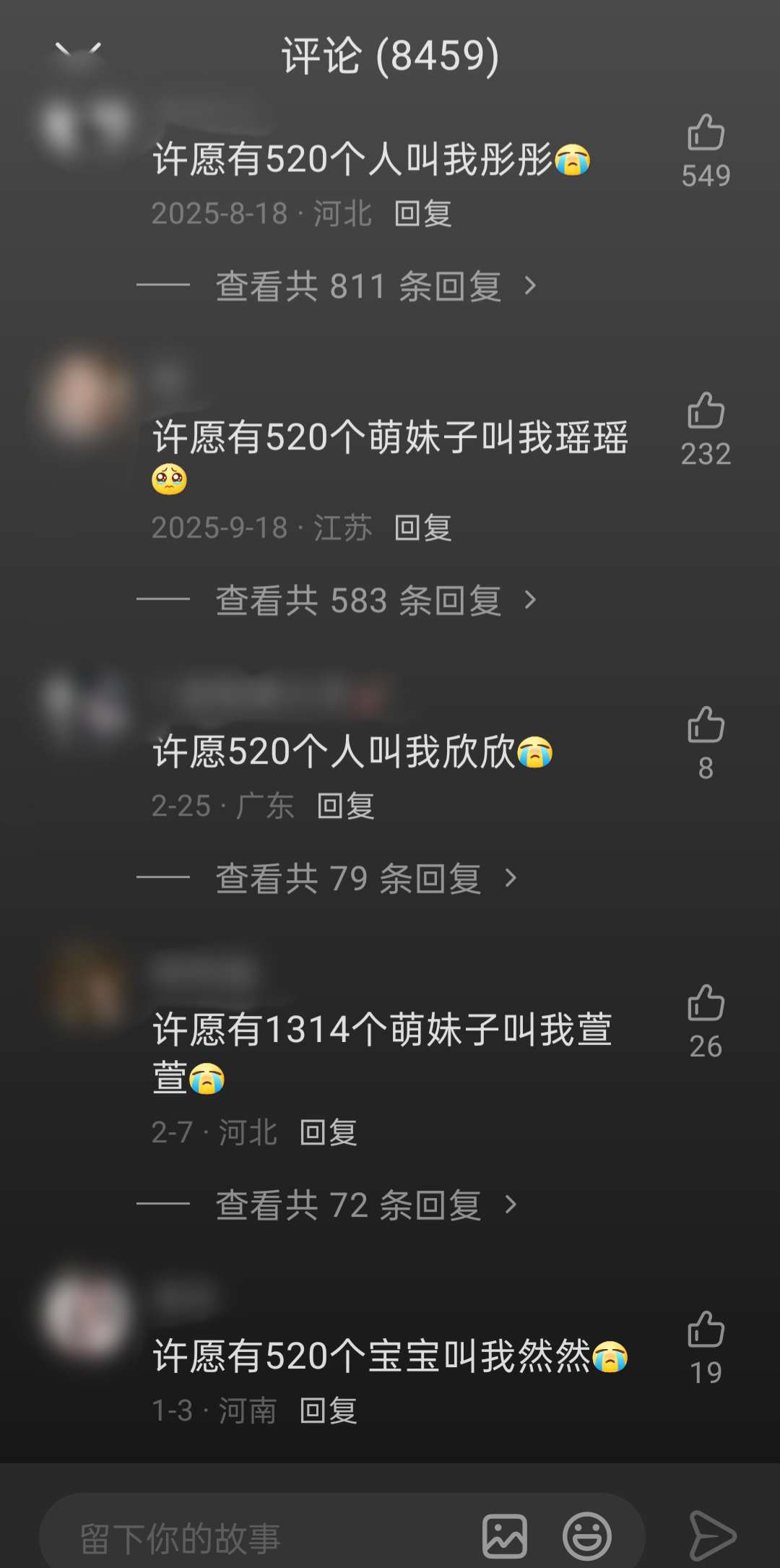Reply to the 然然 comment from 河南

[329, 1410]
